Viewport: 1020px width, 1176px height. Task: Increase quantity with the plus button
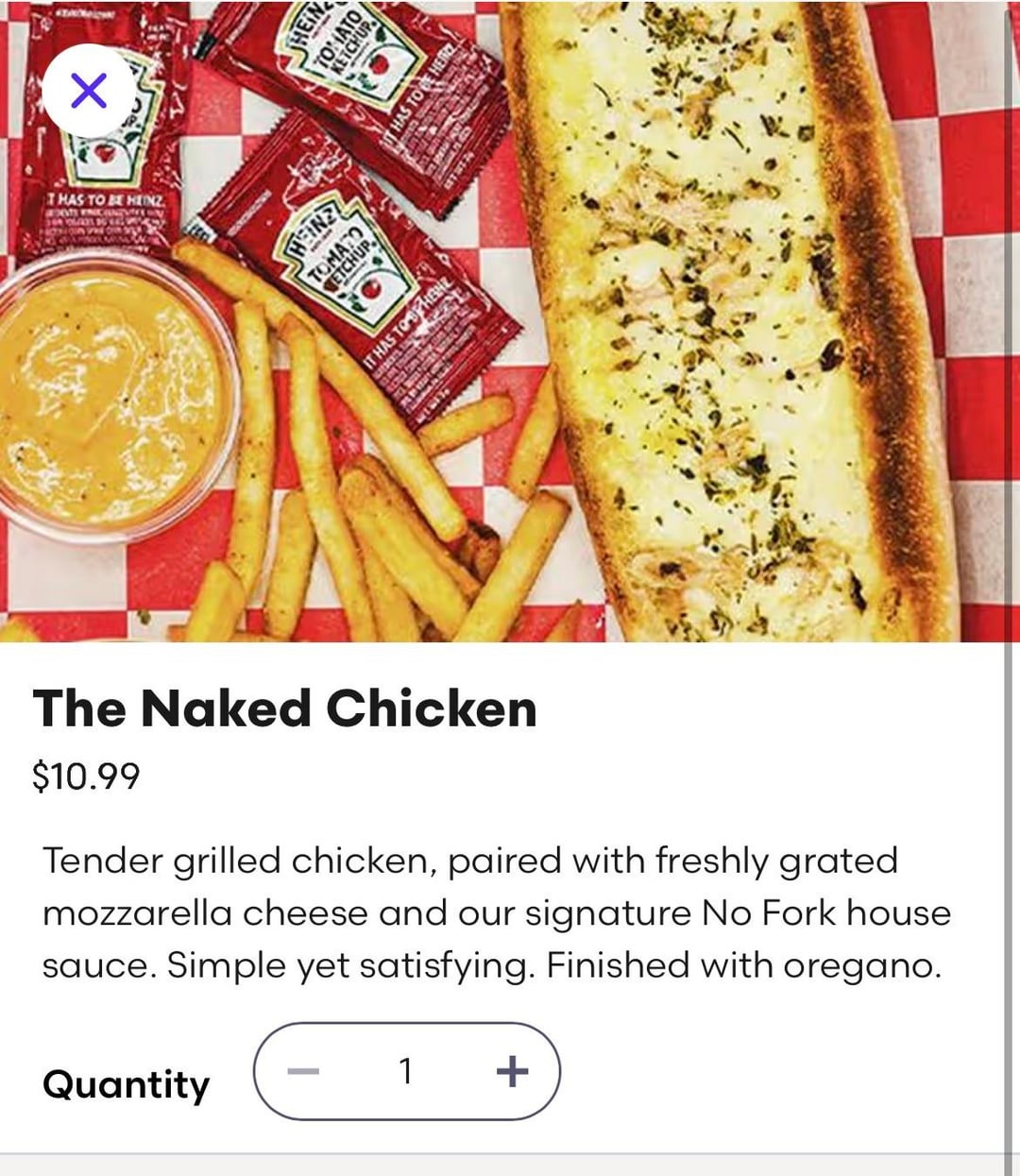coord(512,1071)
